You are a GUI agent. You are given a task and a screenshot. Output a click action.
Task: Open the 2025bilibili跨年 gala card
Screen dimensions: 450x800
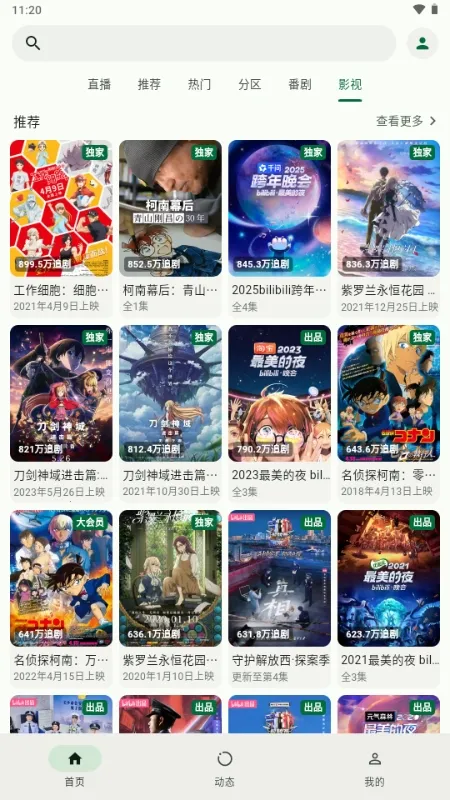(280, 228)
